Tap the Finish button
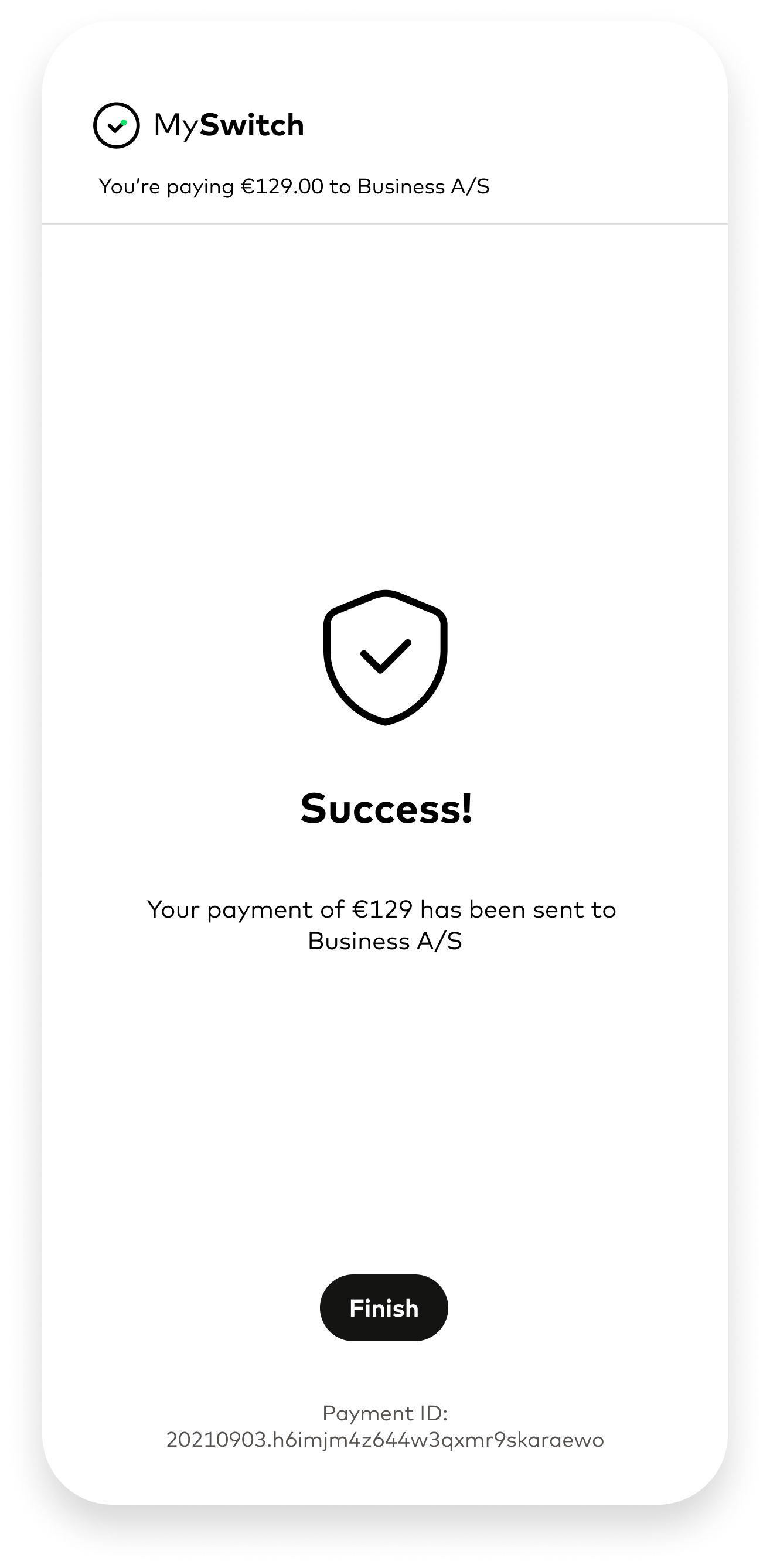This screenshot has height=1568, width=770. pos(384,1308)
